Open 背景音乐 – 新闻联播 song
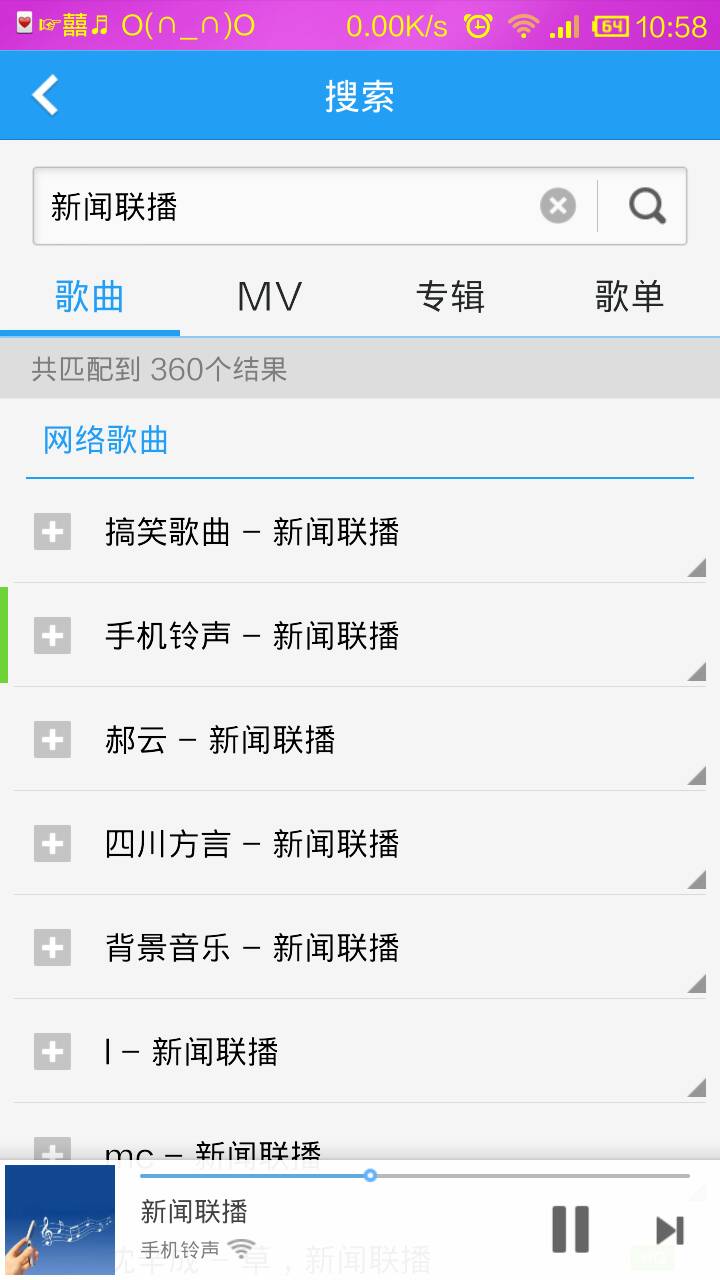The height and width of the screenshot is (1280, 720). tap(252, 947)
